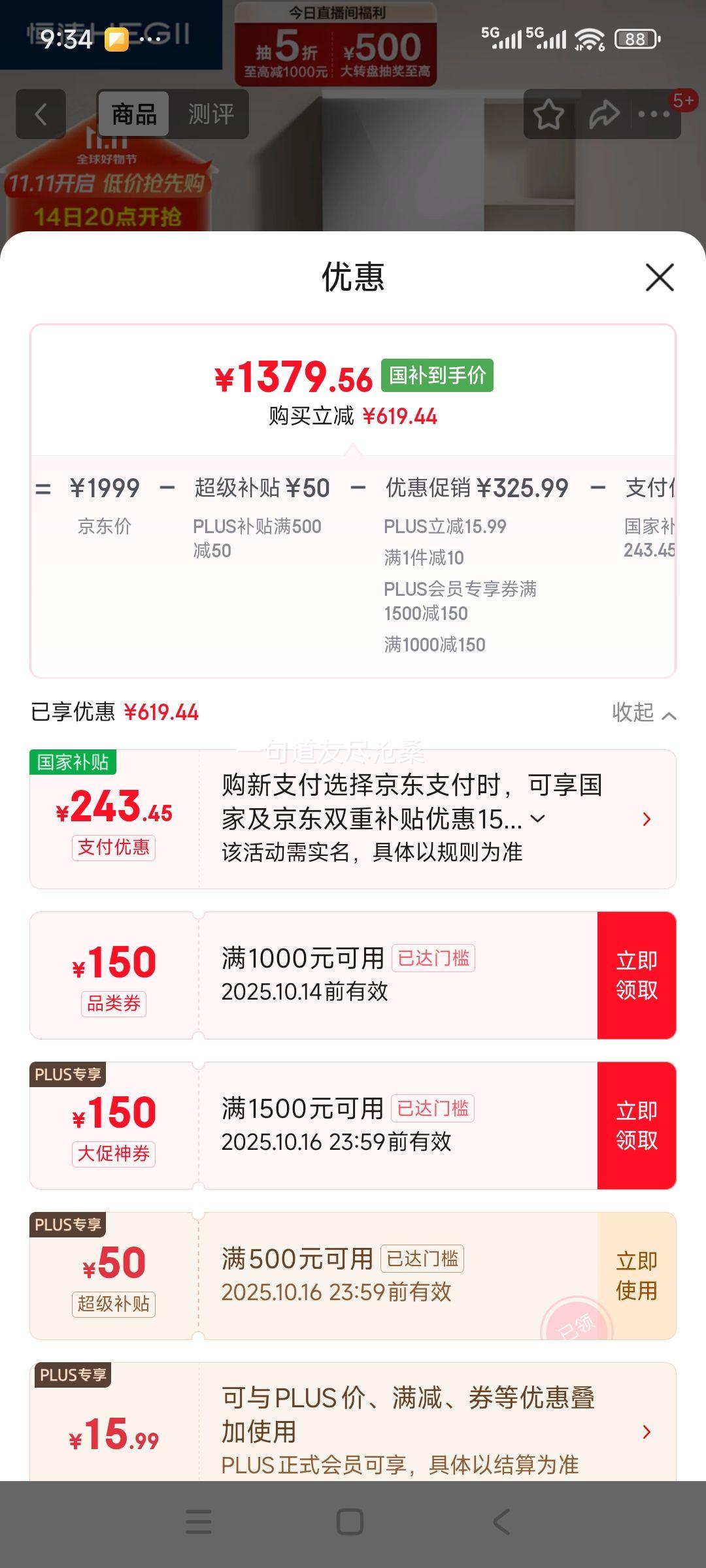
Task: Collapse the 已享优惠 list with 收起
Action: 643,713
